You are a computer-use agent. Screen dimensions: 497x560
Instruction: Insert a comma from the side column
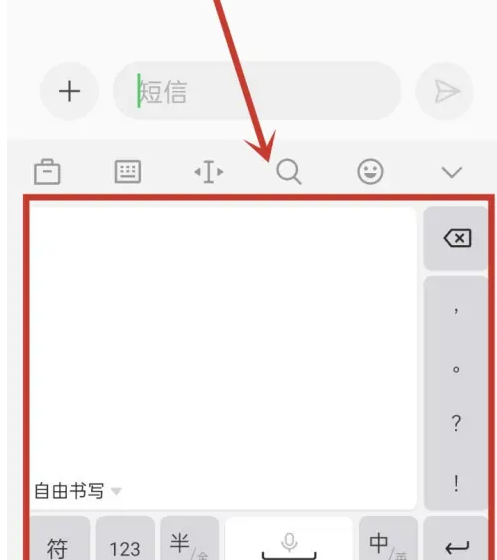click(x=456, y=310)
